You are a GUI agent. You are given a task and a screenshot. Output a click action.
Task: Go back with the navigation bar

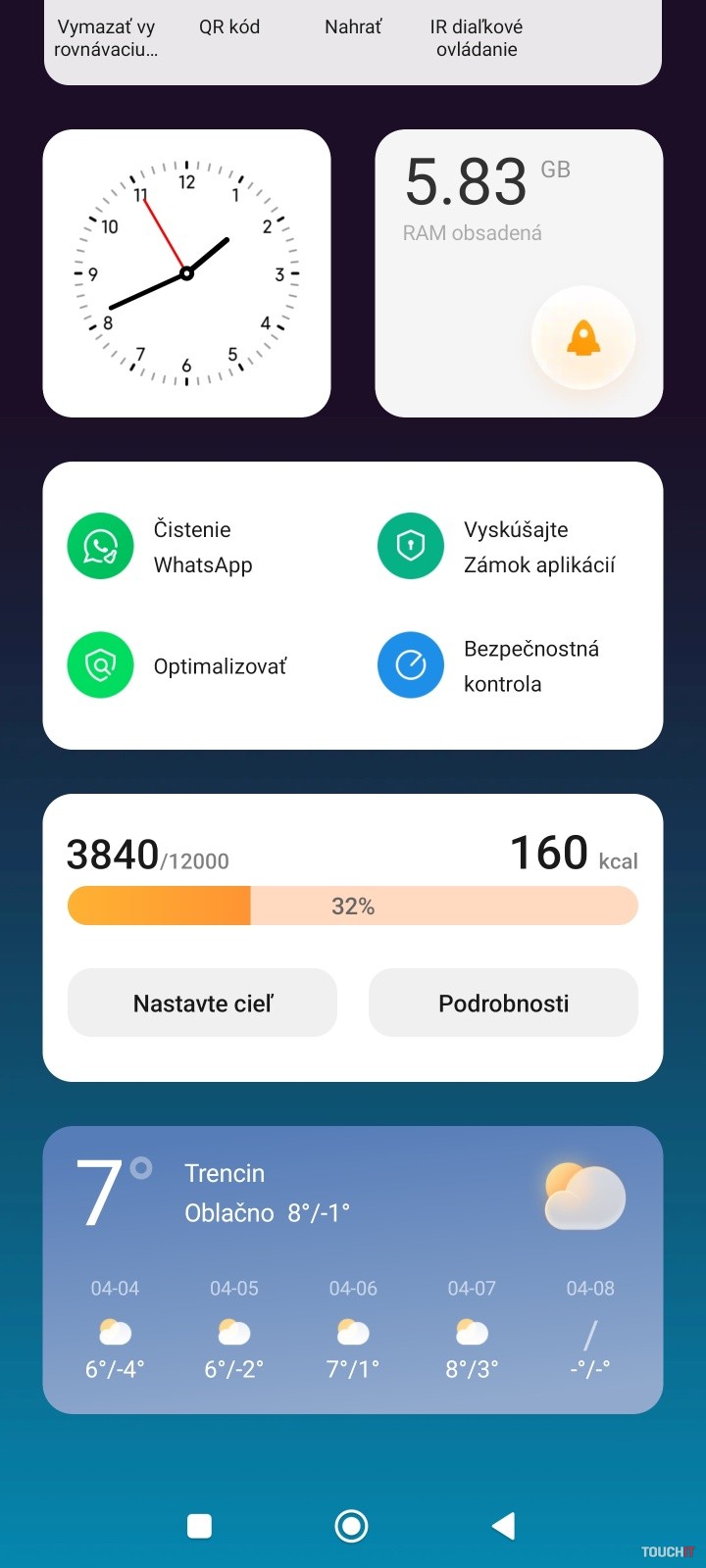click(x=503, y=1525)
